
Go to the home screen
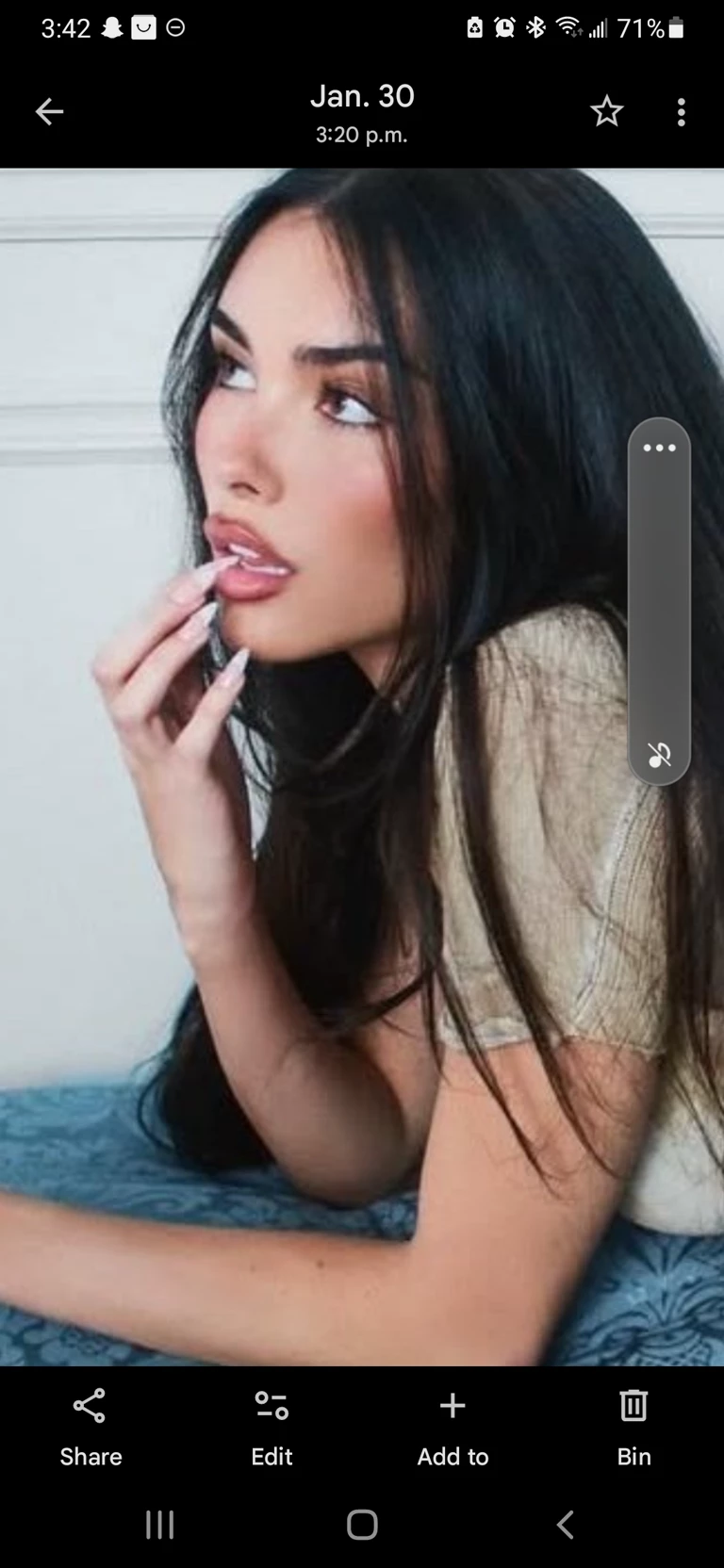pos(362,1524)
